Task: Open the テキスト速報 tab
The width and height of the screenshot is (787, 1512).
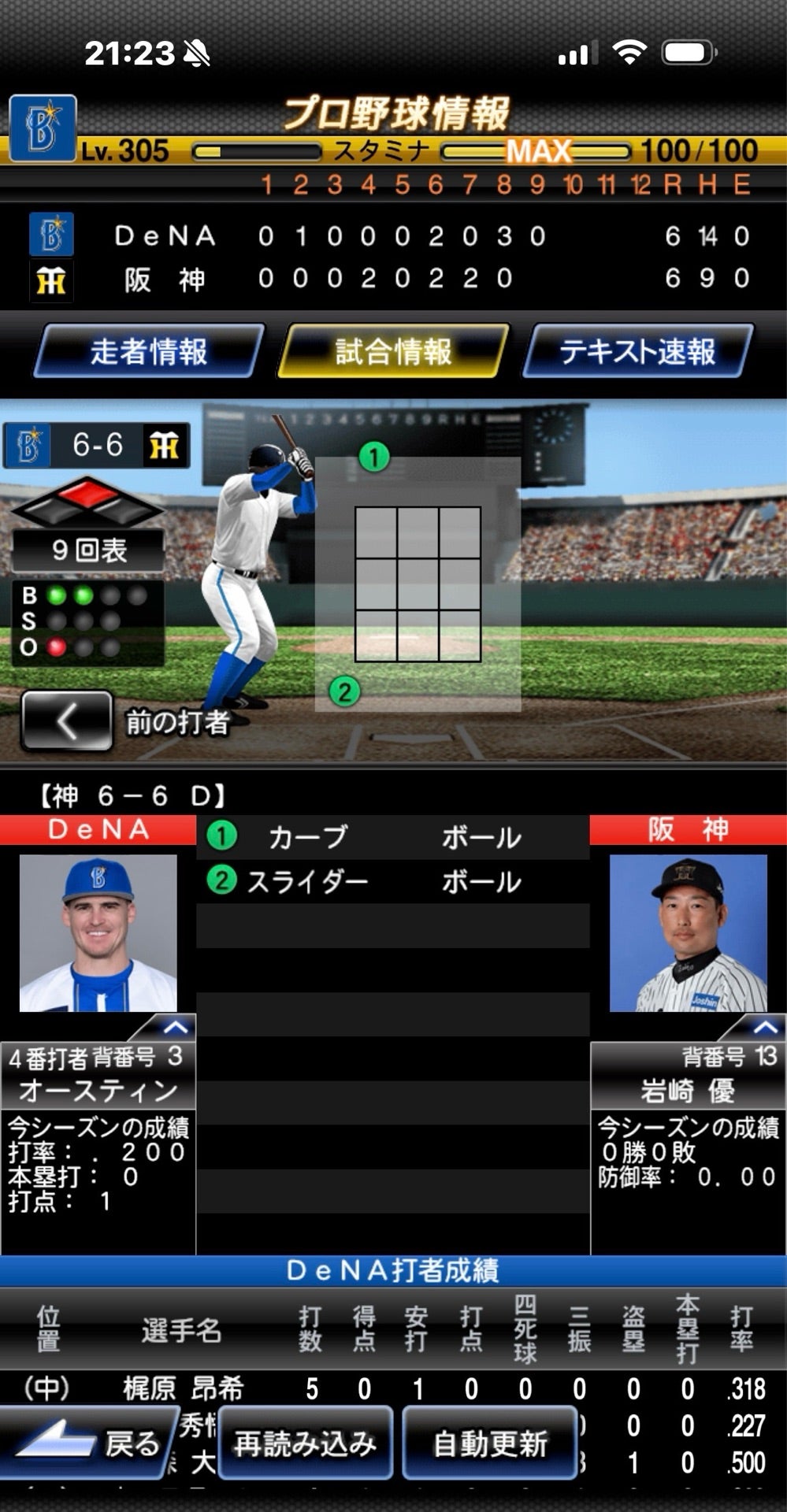Action: (637, 351)
